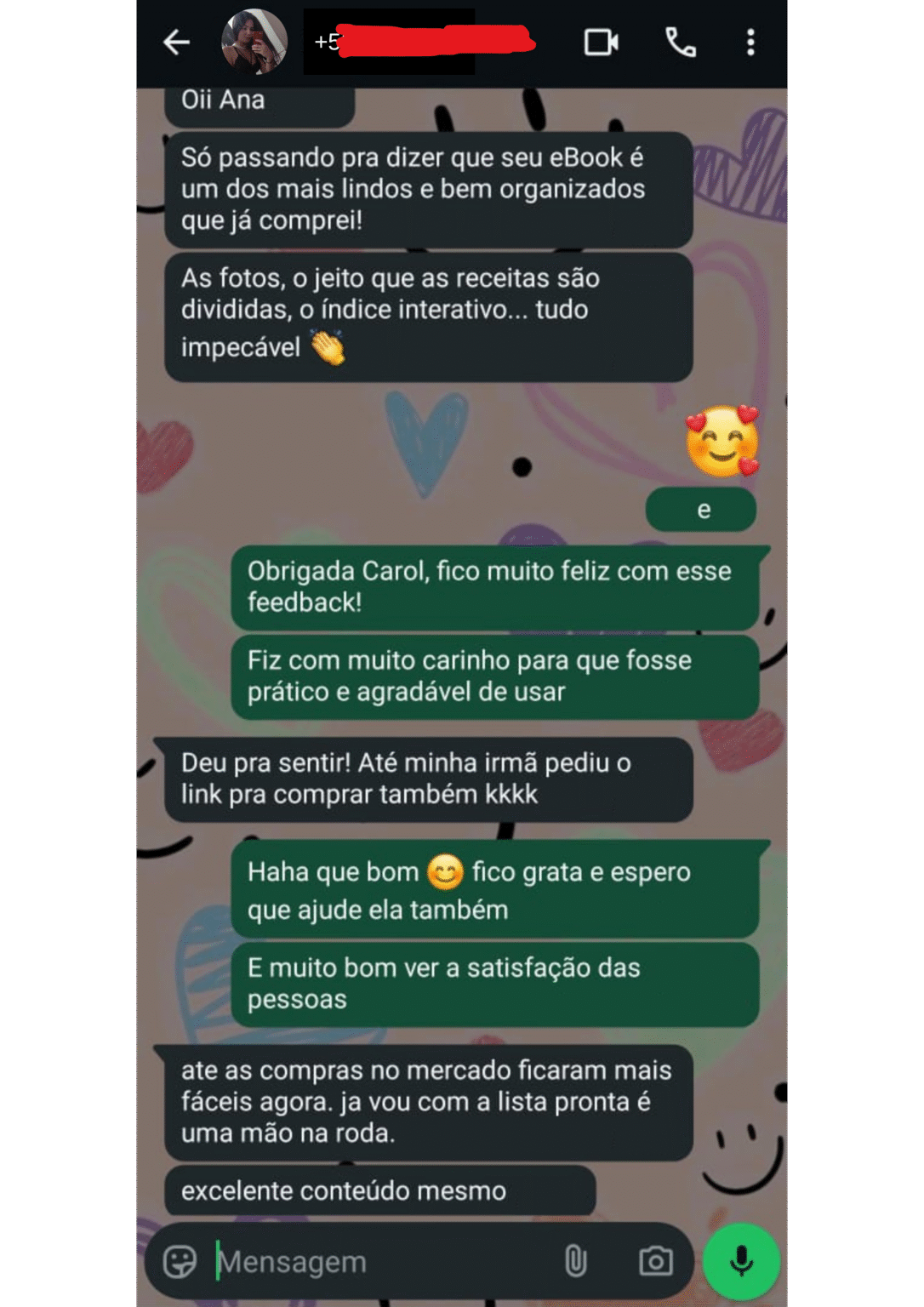Open the contact's profile picture
924x1307 pixels.
tap(254, 42)
